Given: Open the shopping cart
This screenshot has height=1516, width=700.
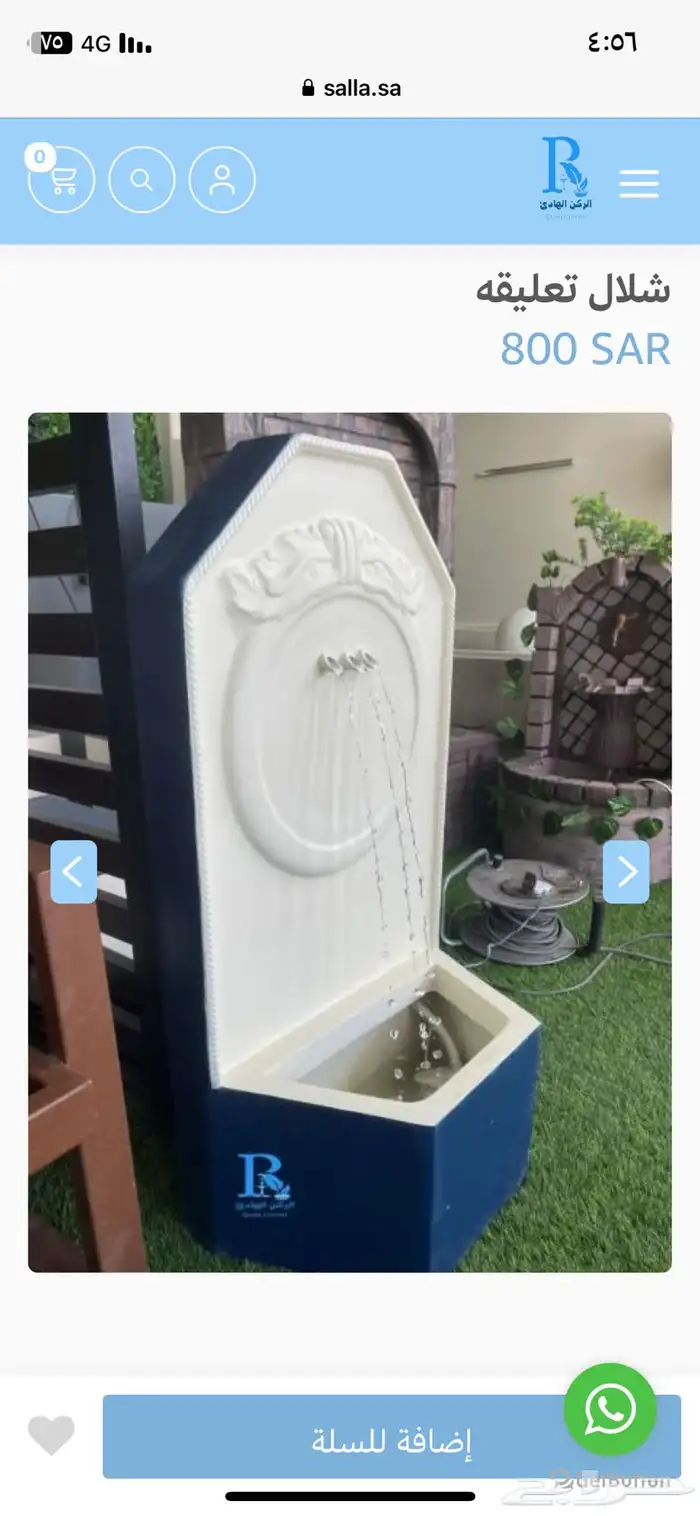Looking at the screenshot, I should pos(61,180).
